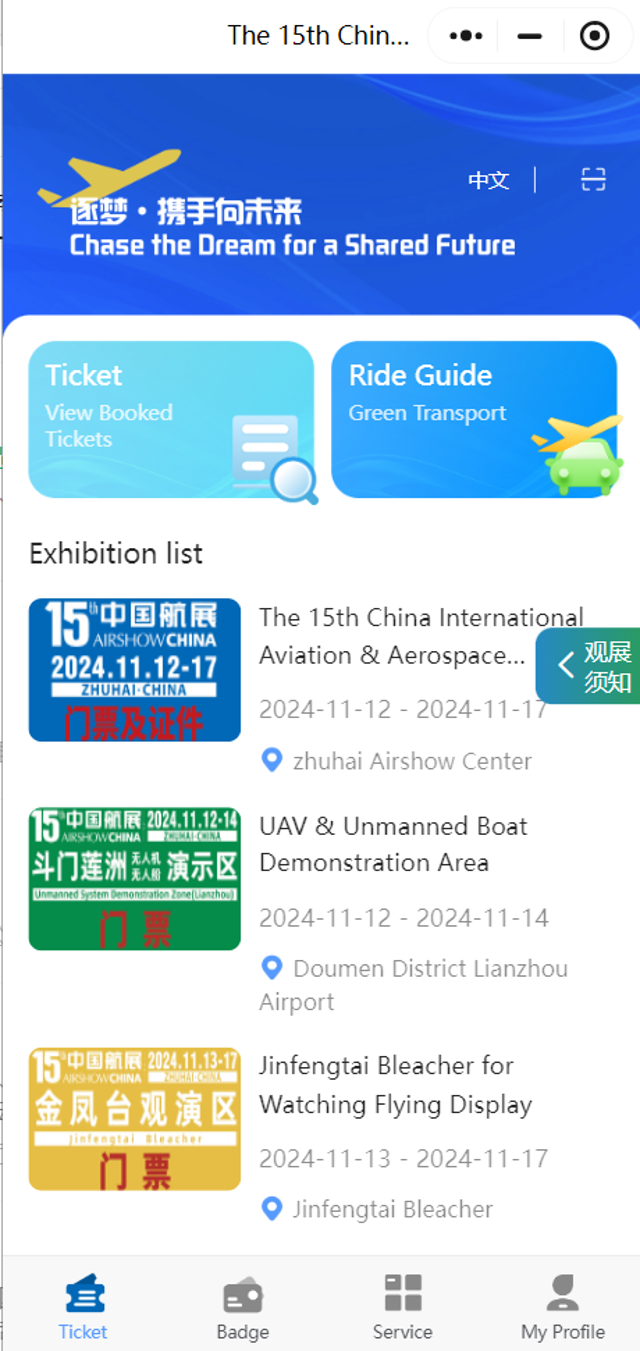The image size is (640, 1351).
Task: Open the QR scan icon
Action: pos(594,180)
